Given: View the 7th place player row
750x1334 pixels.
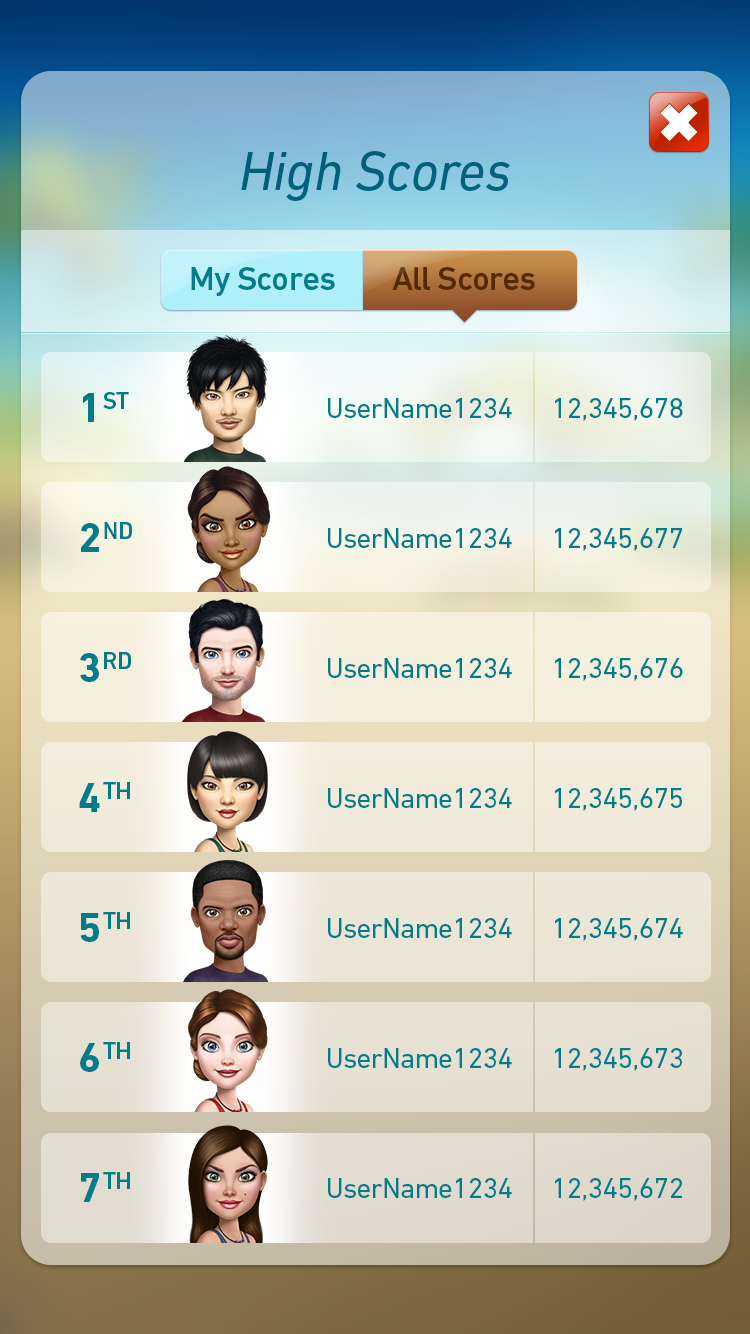Looking at the screenshot, I should pos(376,1187).
